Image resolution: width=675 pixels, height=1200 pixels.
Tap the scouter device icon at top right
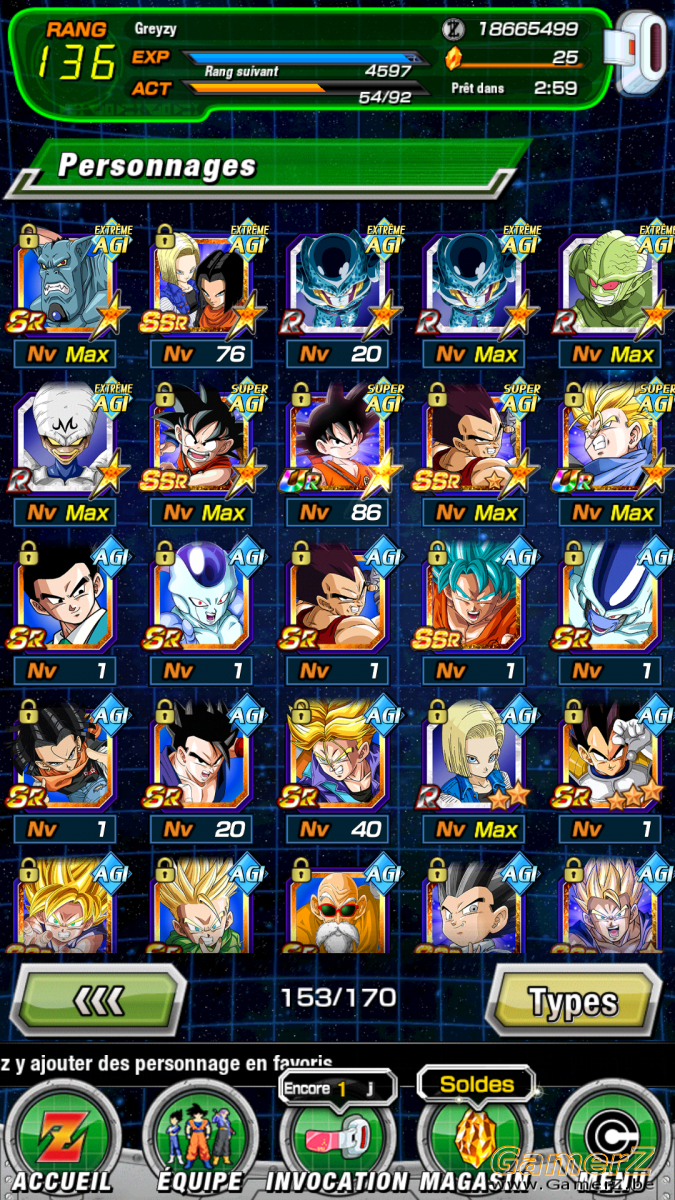tap(641, 55)
